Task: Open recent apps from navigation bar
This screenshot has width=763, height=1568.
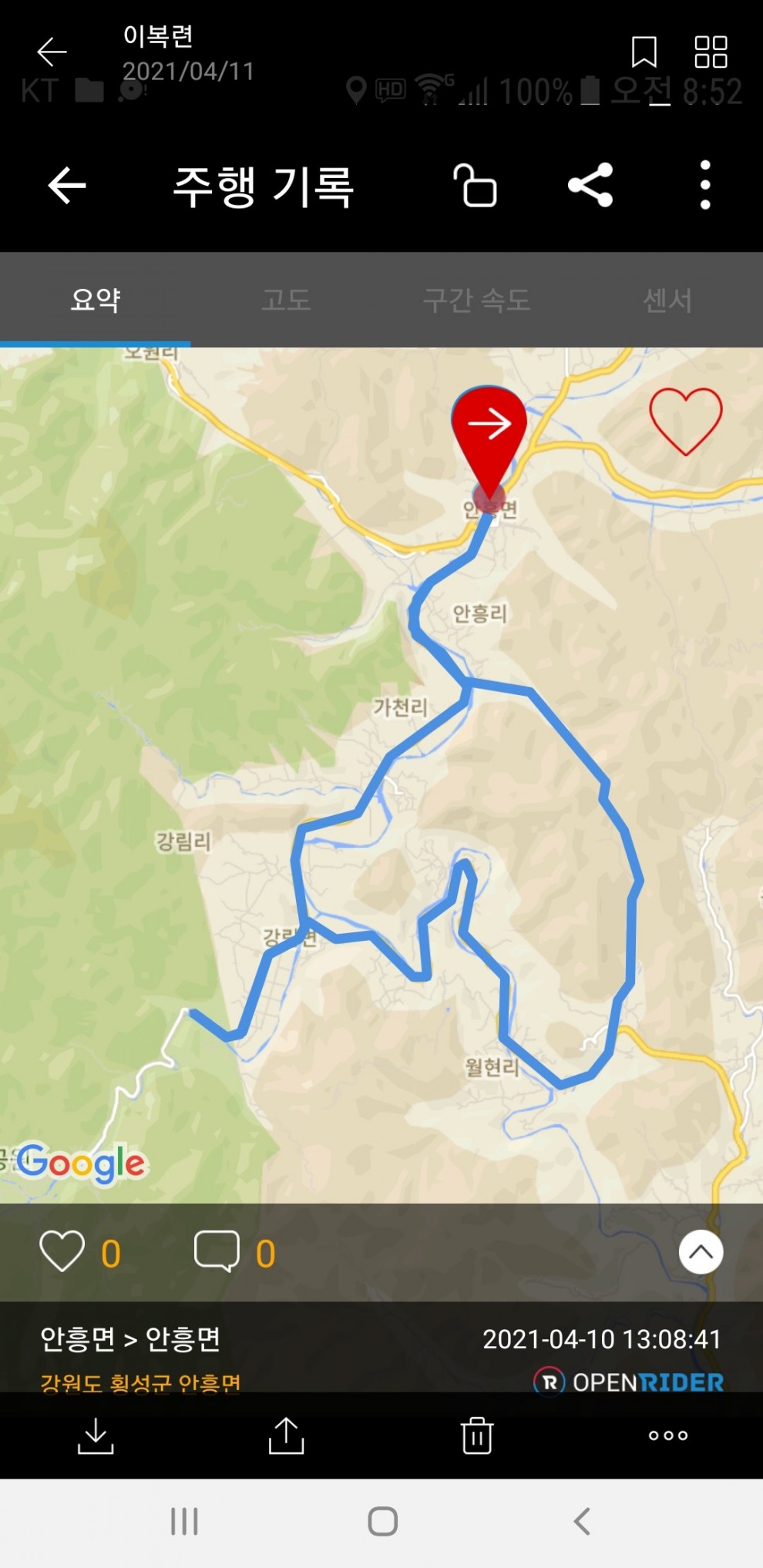Action: (x=184, y=1522)
